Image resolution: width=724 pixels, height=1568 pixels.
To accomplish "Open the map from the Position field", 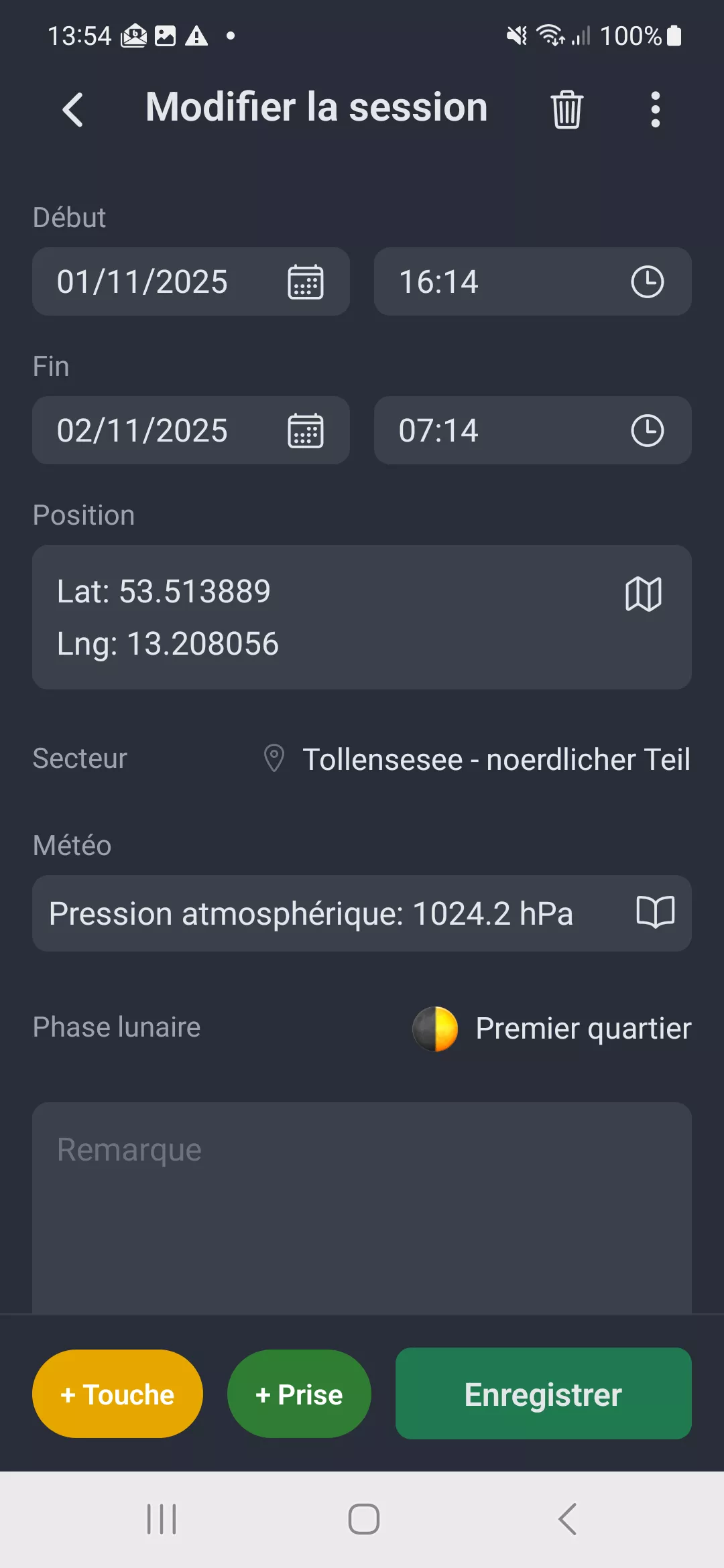I will [644, 592].
